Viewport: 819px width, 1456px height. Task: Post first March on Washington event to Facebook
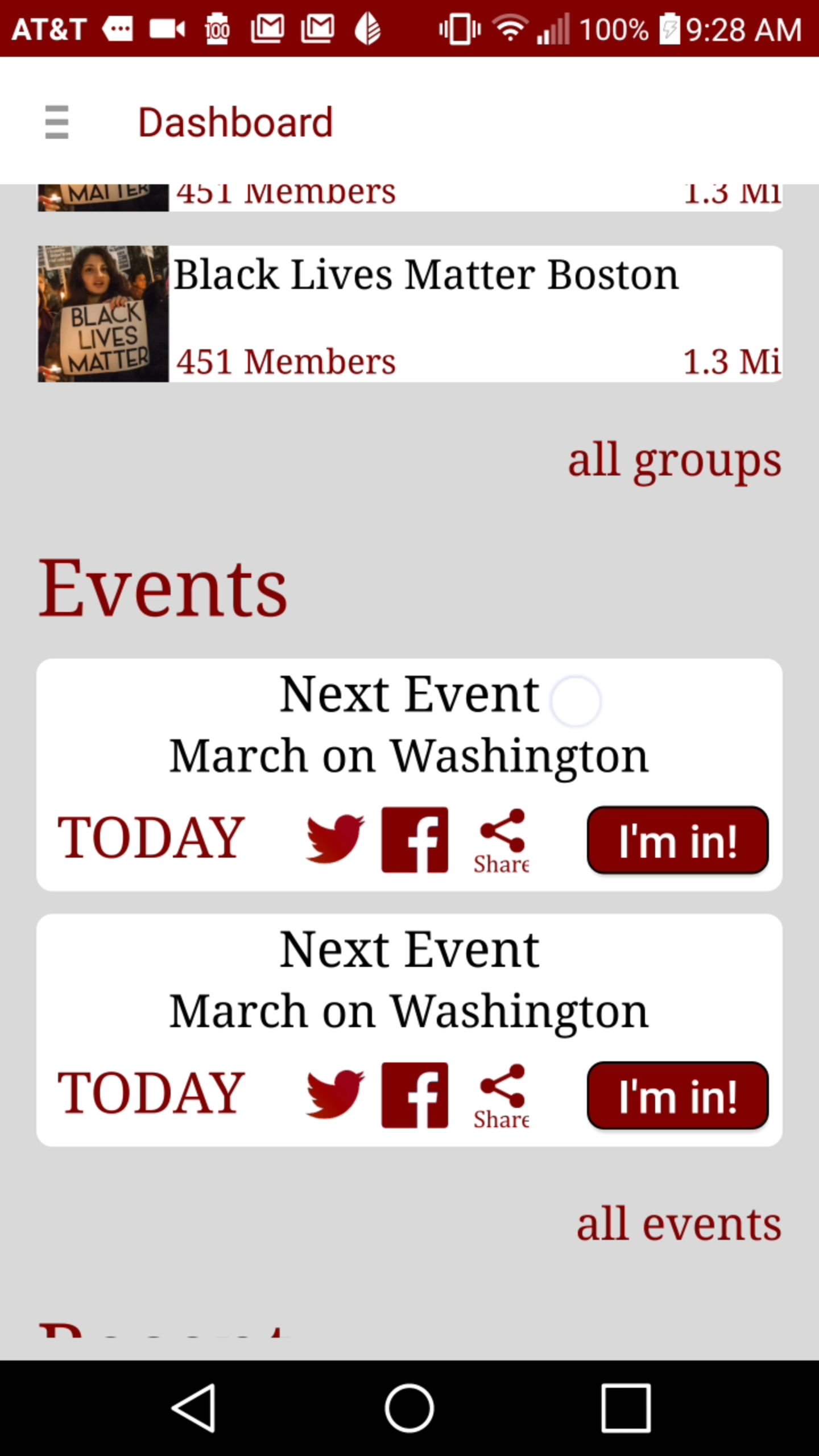pos(415,839)
